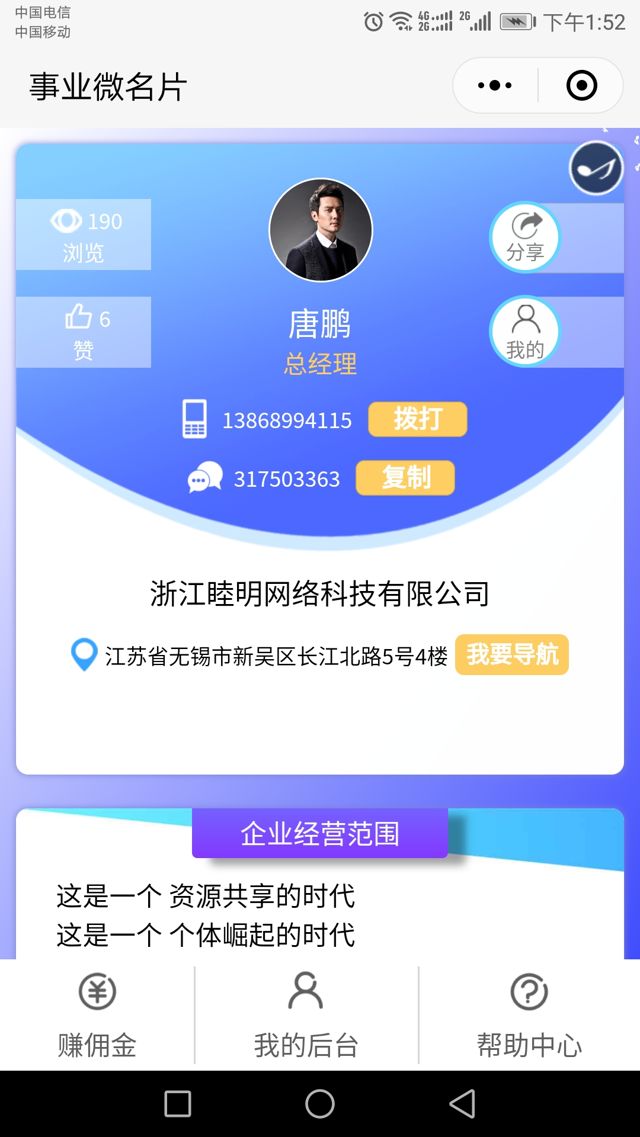The width and height of the screenshot is (640, 1137).
Task: Tap the 分享 share button
Action: coord(525,237)
